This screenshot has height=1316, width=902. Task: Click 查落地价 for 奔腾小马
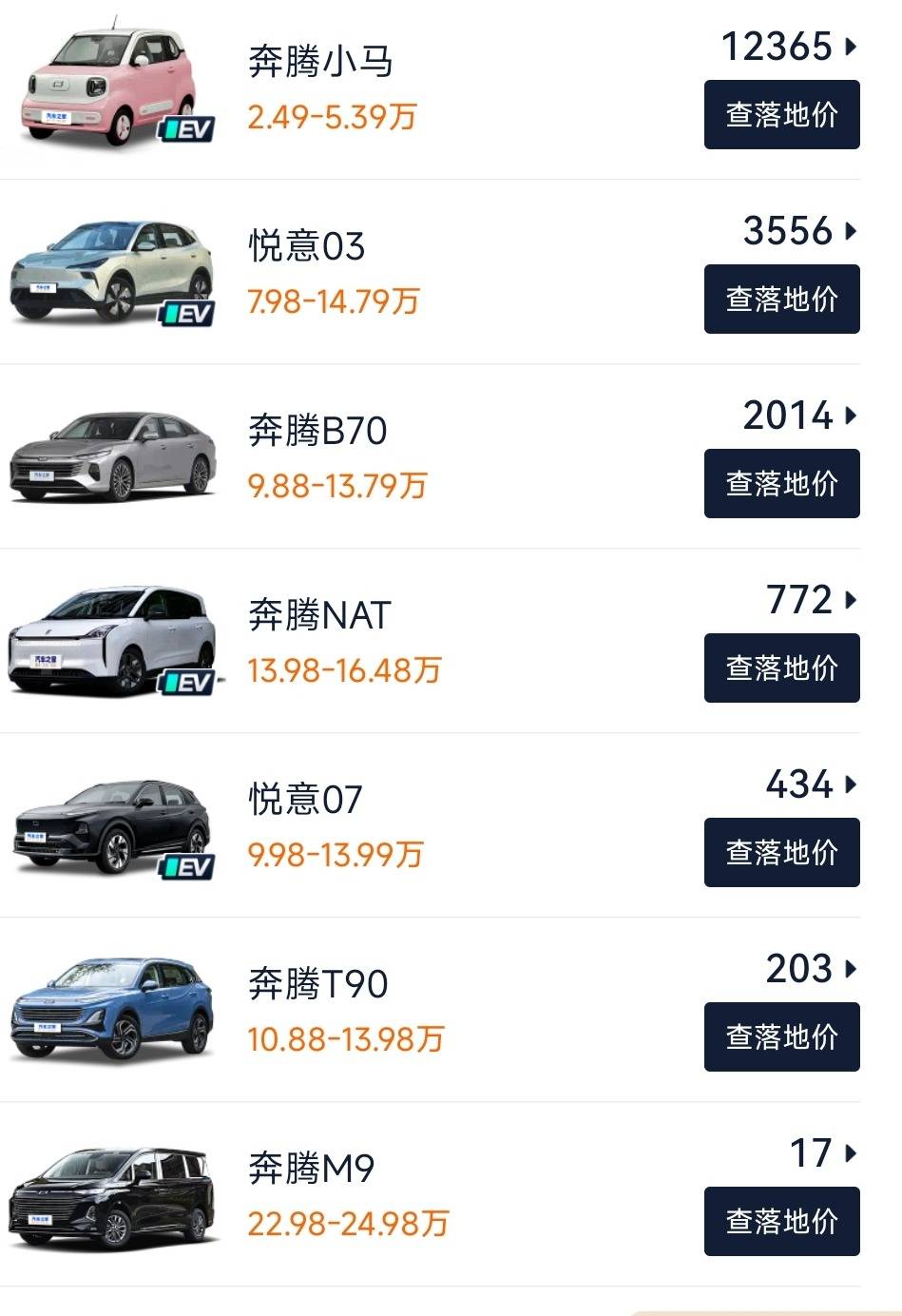[x=781, y=115]
